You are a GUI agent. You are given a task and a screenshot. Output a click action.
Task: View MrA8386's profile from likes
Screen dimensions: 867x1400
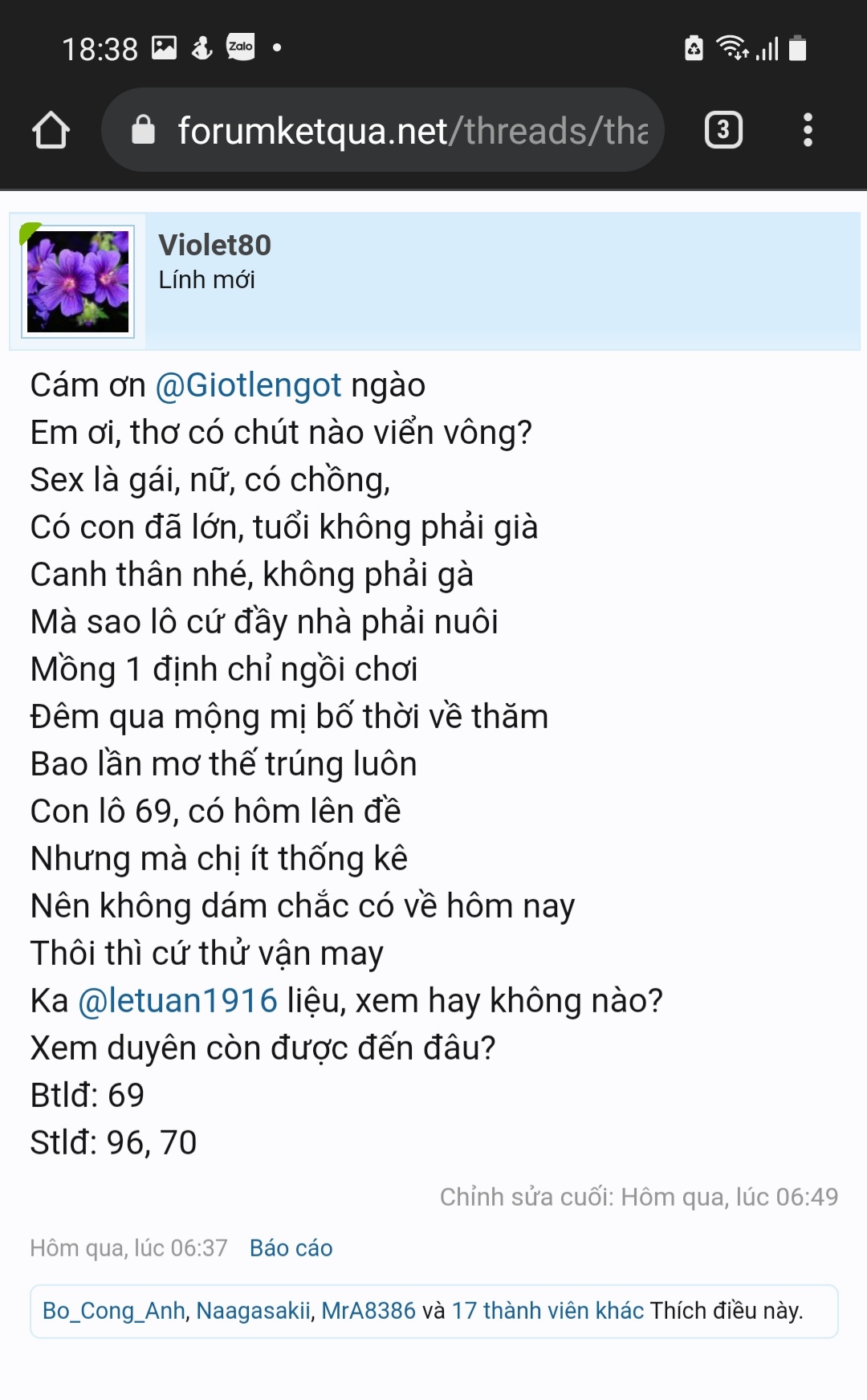[368, 1311]
